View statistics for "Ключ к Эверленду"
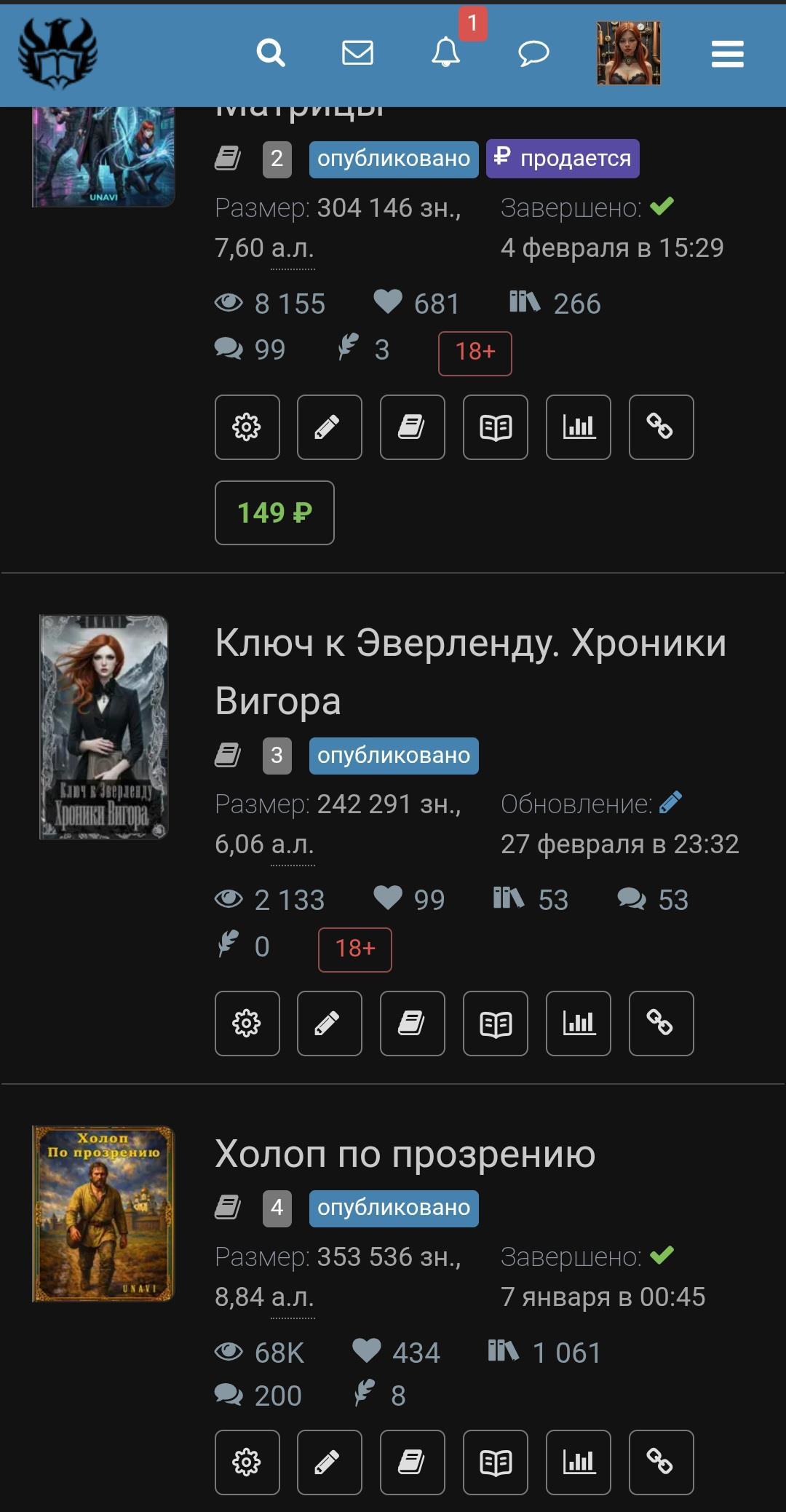This screenshot has height=1512, width=786. [578, 1023]
